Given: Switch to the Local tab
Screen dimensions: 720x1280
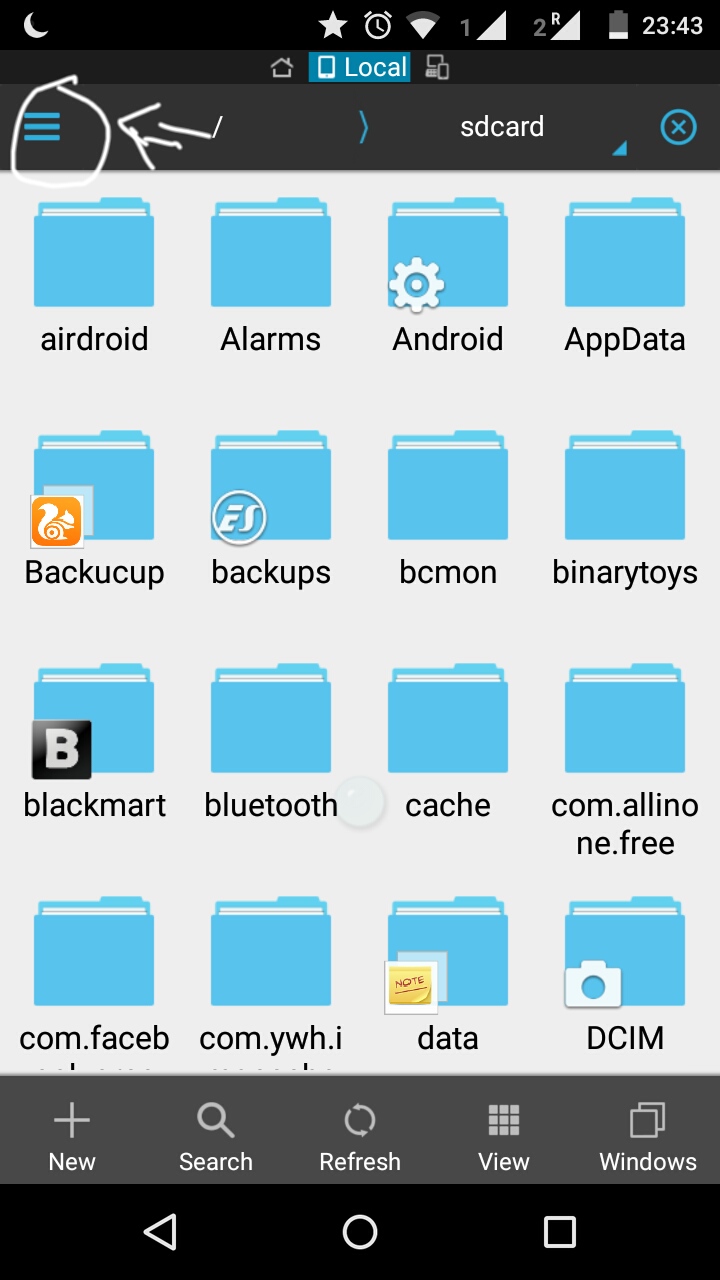Looking at the screenshot, I should 360,67.
